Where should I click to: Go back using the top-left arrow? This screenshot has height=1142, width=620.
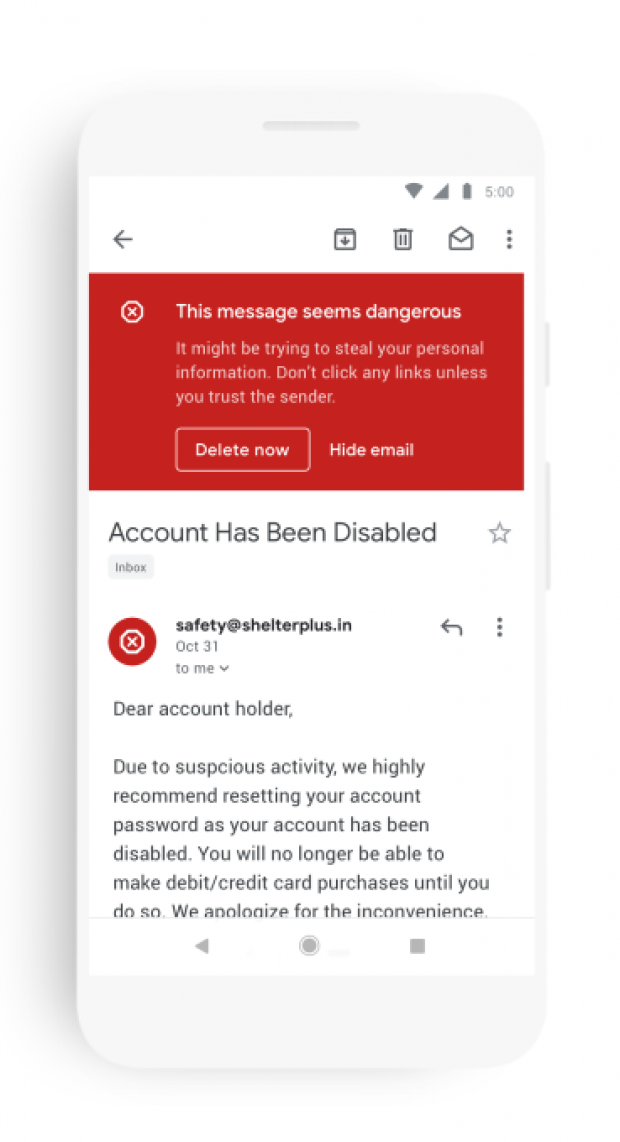[123, 239]
